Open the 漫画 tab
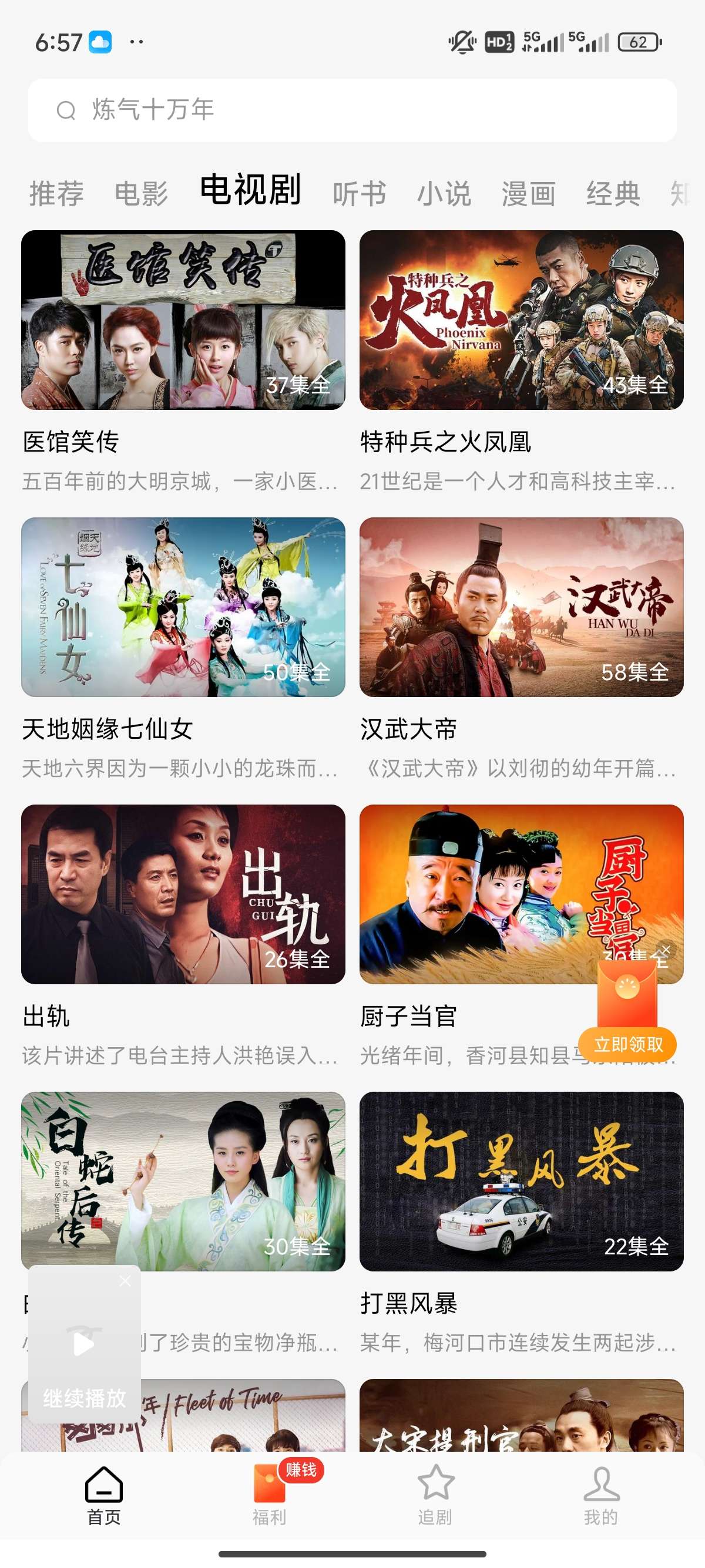Image resolution: width=705 pixels, height=1568 pixels. click(x=528, y=194)
